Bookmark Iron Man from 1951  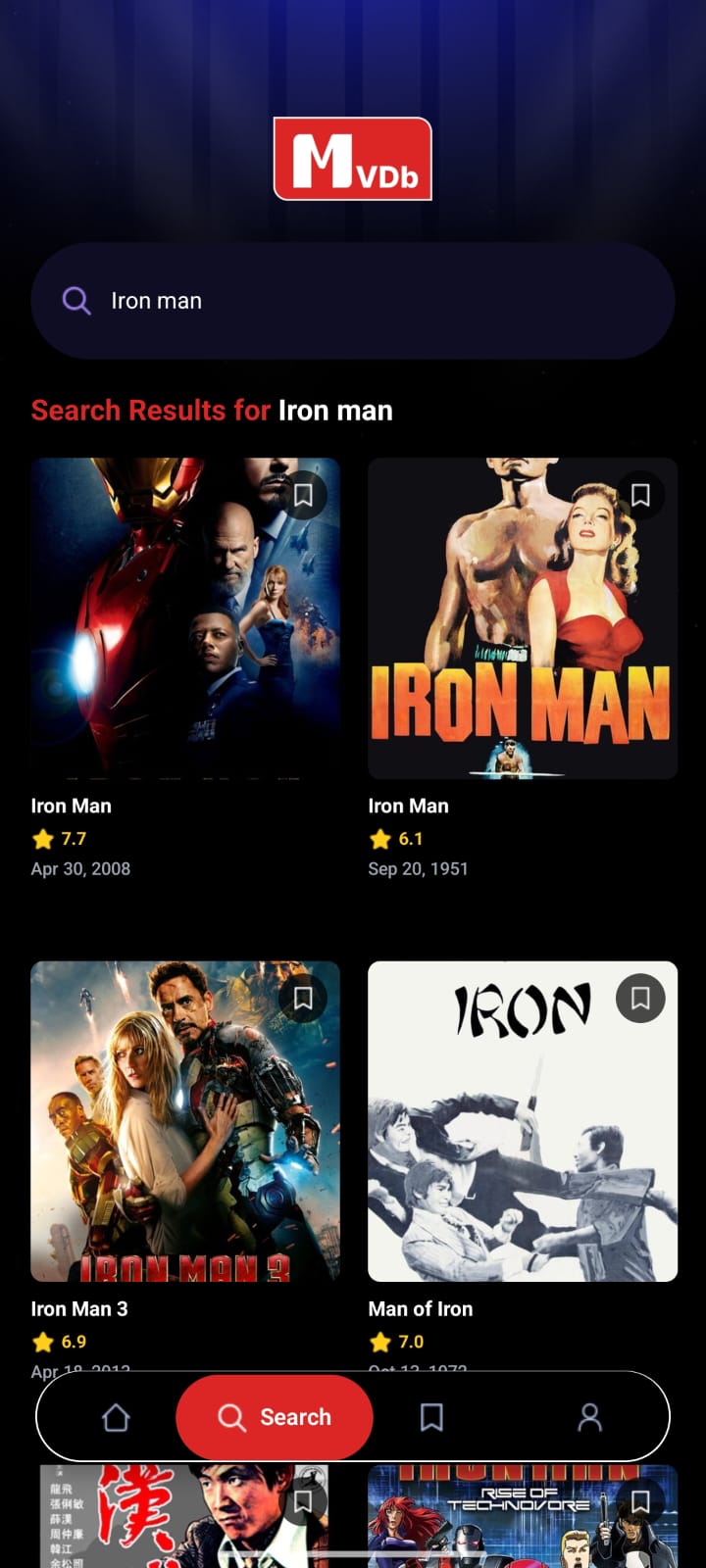pyautogui.click(x=640, y=495)
